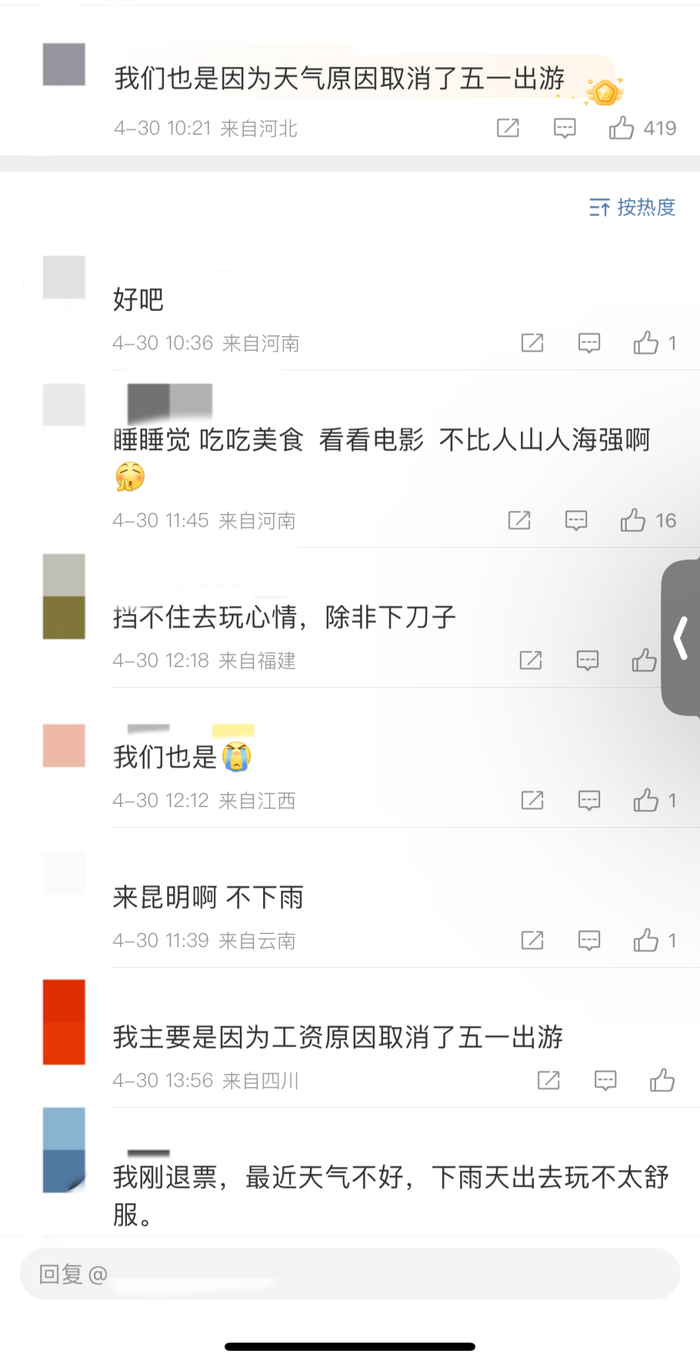The width and height of the screenshot is (700, 1364).
Task: Open the side pull-out arrow handle
Action: 681,638
